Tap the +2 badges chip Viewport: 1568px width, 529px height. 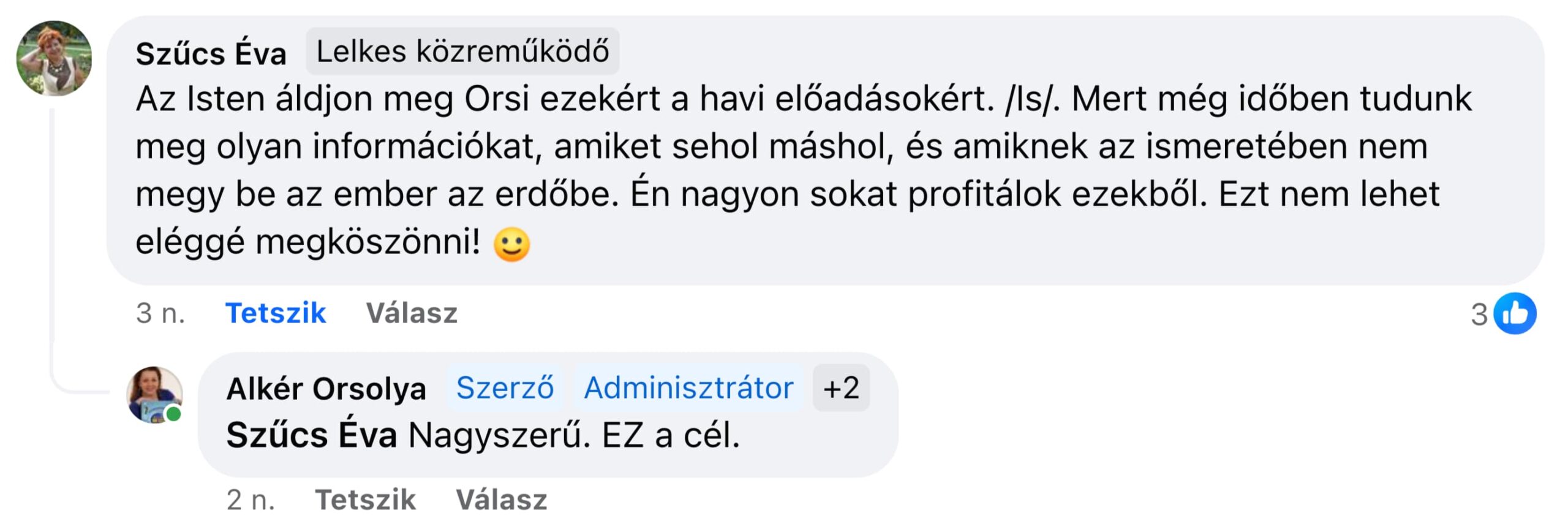[840, 388]
